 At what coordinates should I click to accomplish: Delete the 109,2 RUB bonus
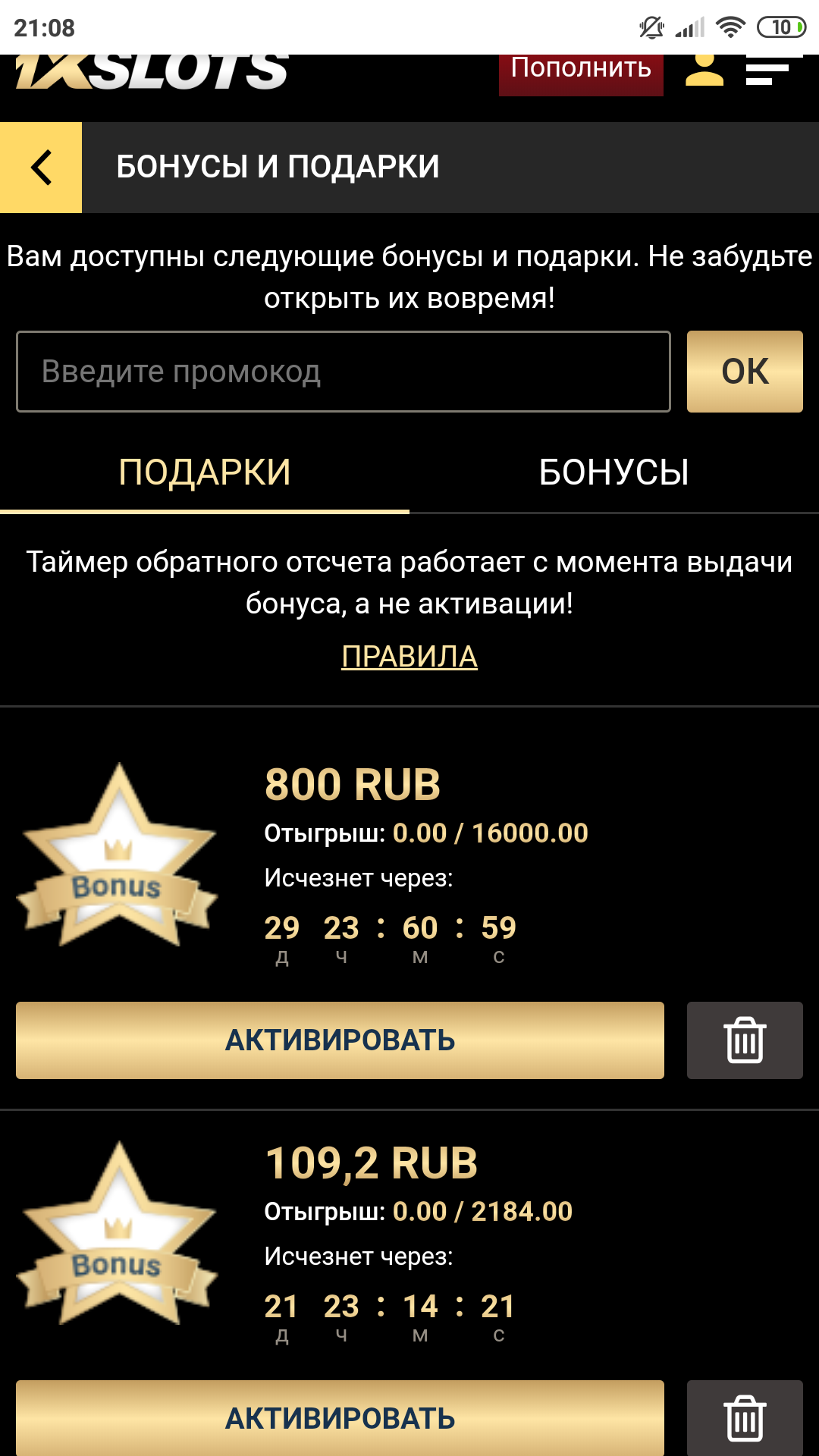(x=745, y=1418)
